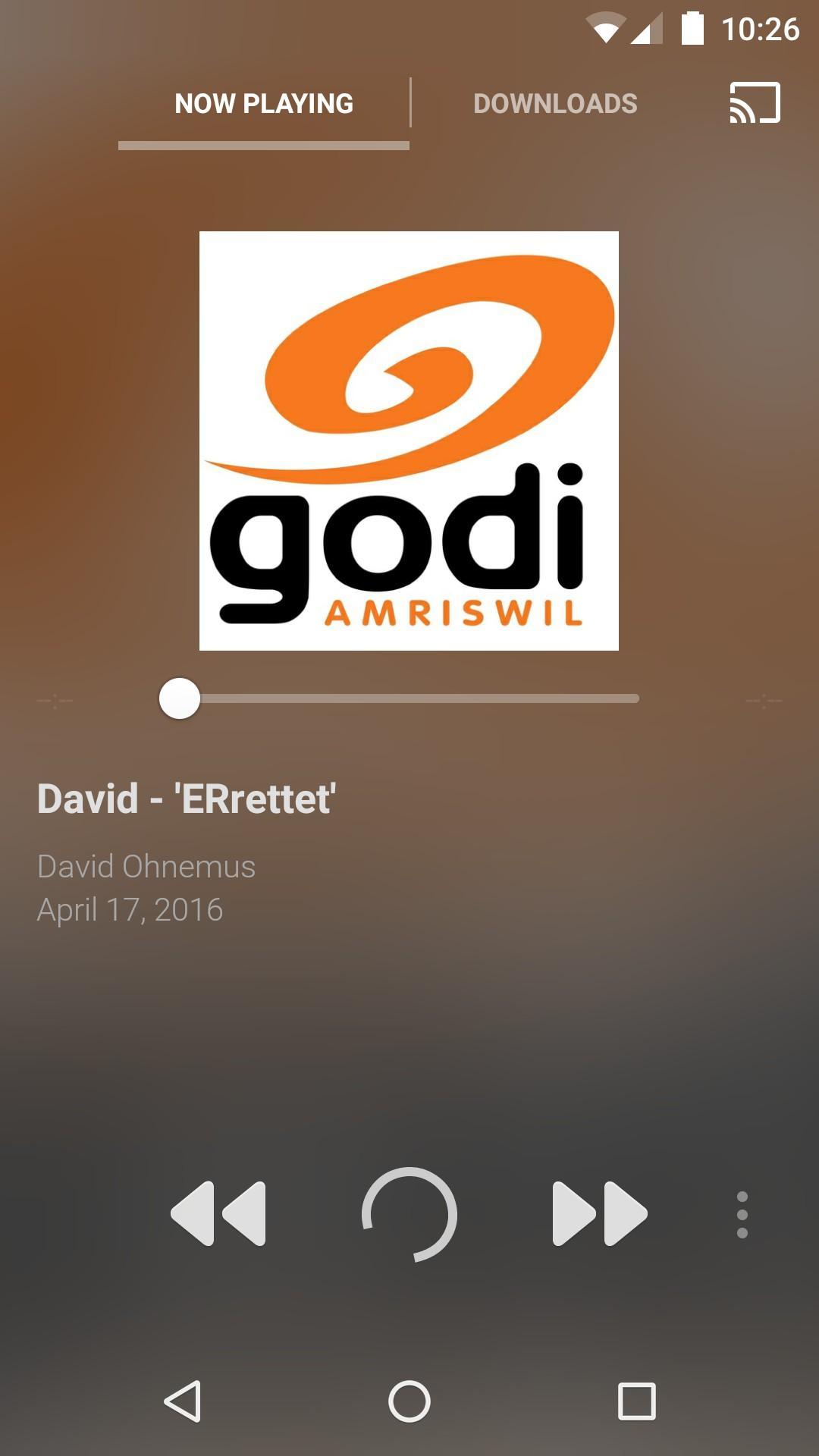
Task: Switch to the Downloads tab
Action: coord(555,104)
